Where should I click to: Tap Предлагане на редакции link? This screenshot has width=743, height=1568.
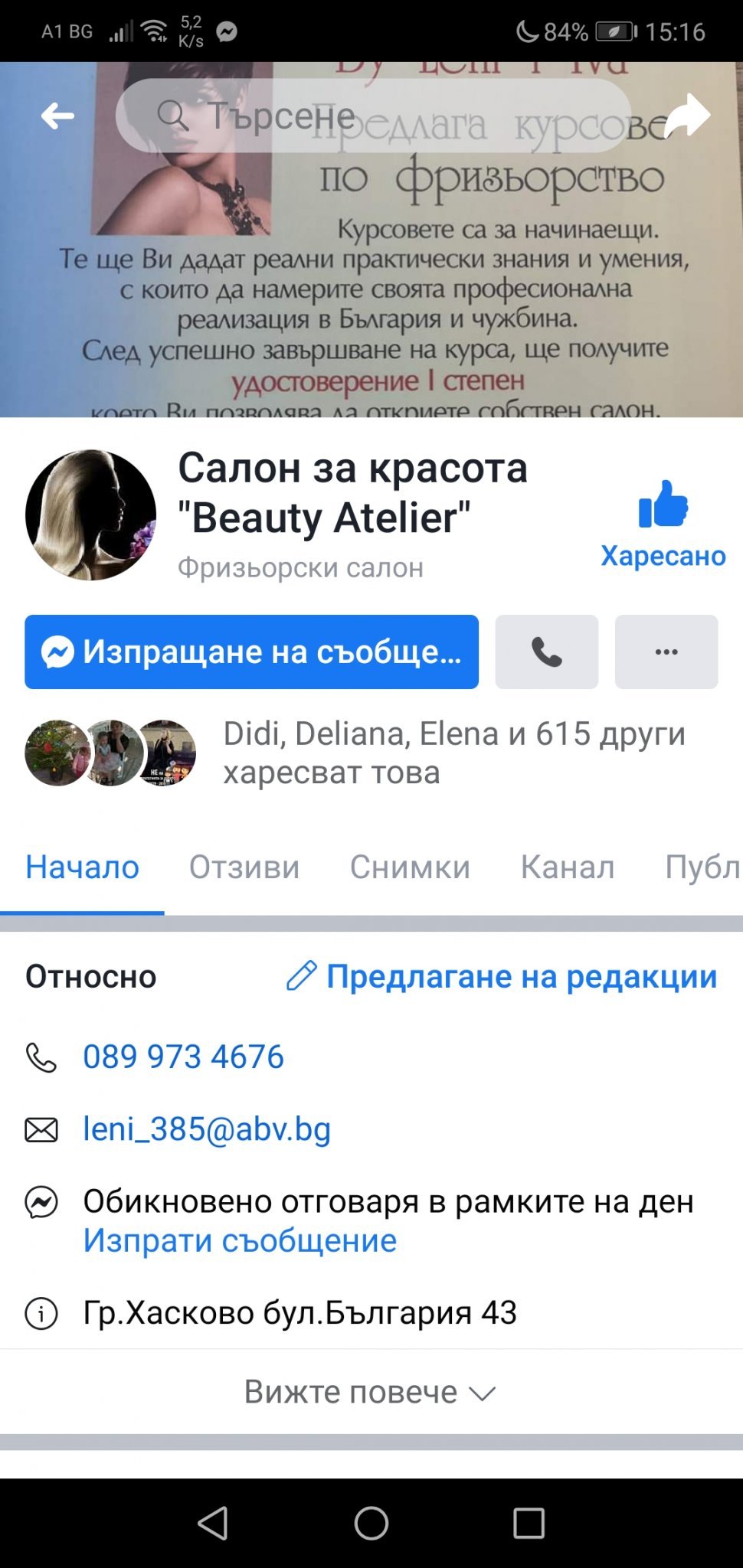[x=502, y=976]
